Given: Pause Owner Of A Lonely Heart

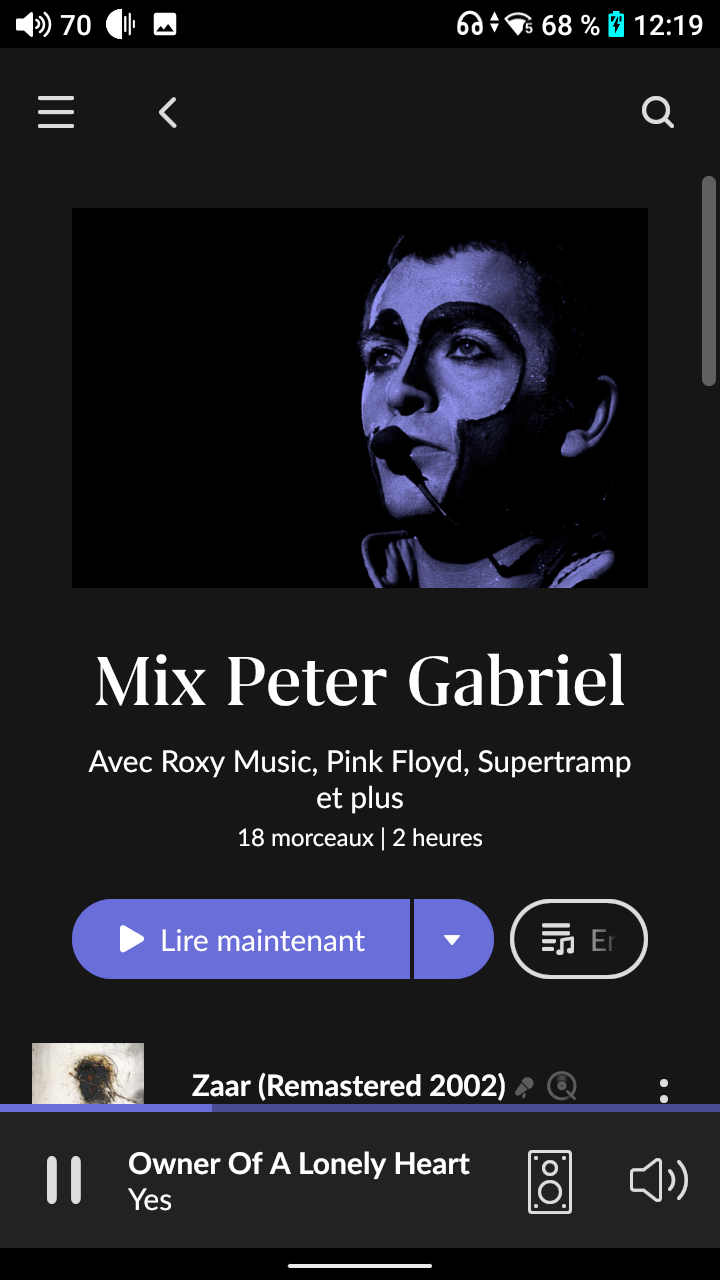Looking at the screenshot, I should (64, 1180).
